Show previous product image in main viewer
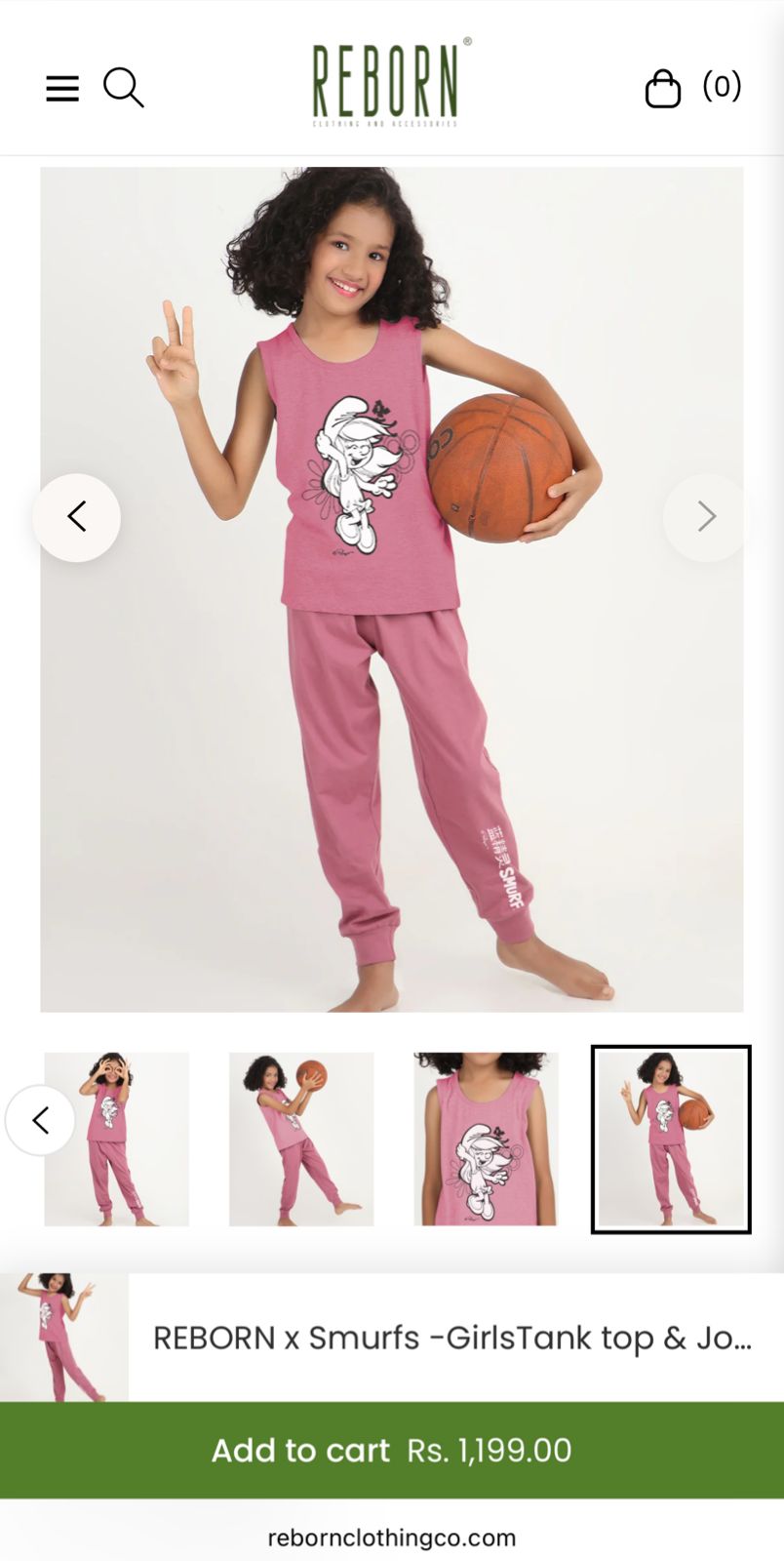 tap(77, 517)
